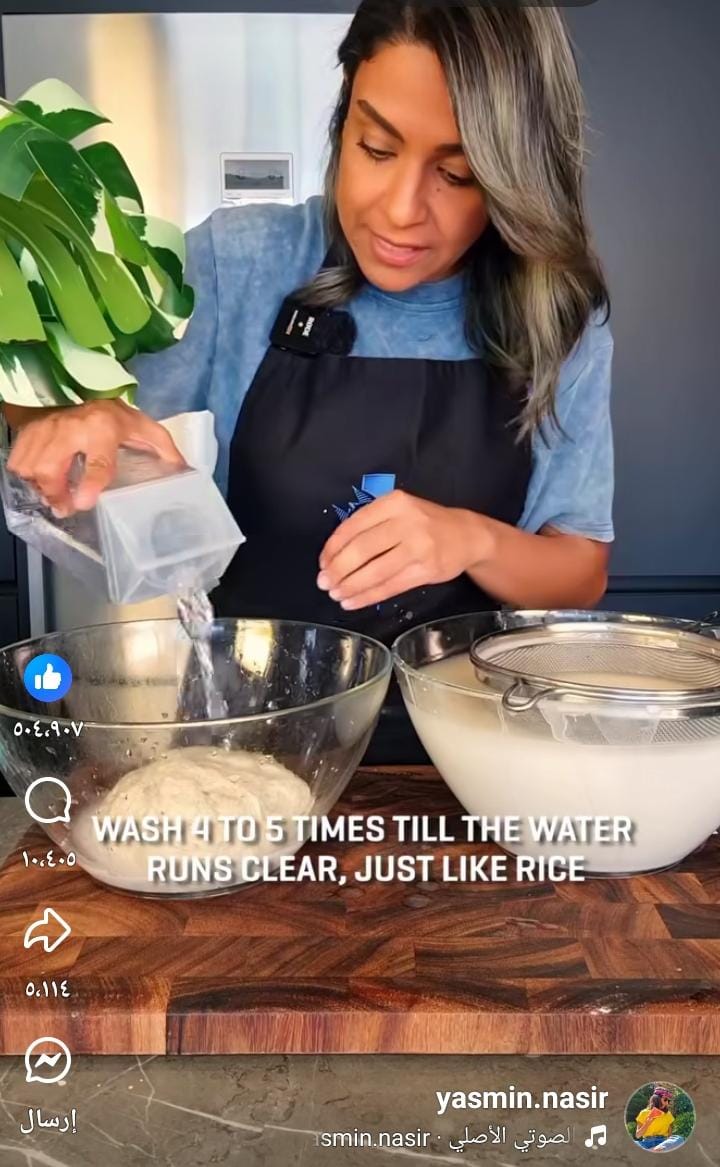Tap the like thumbs-up icon
720x1167 pixels.
click(x=47, y=678)
